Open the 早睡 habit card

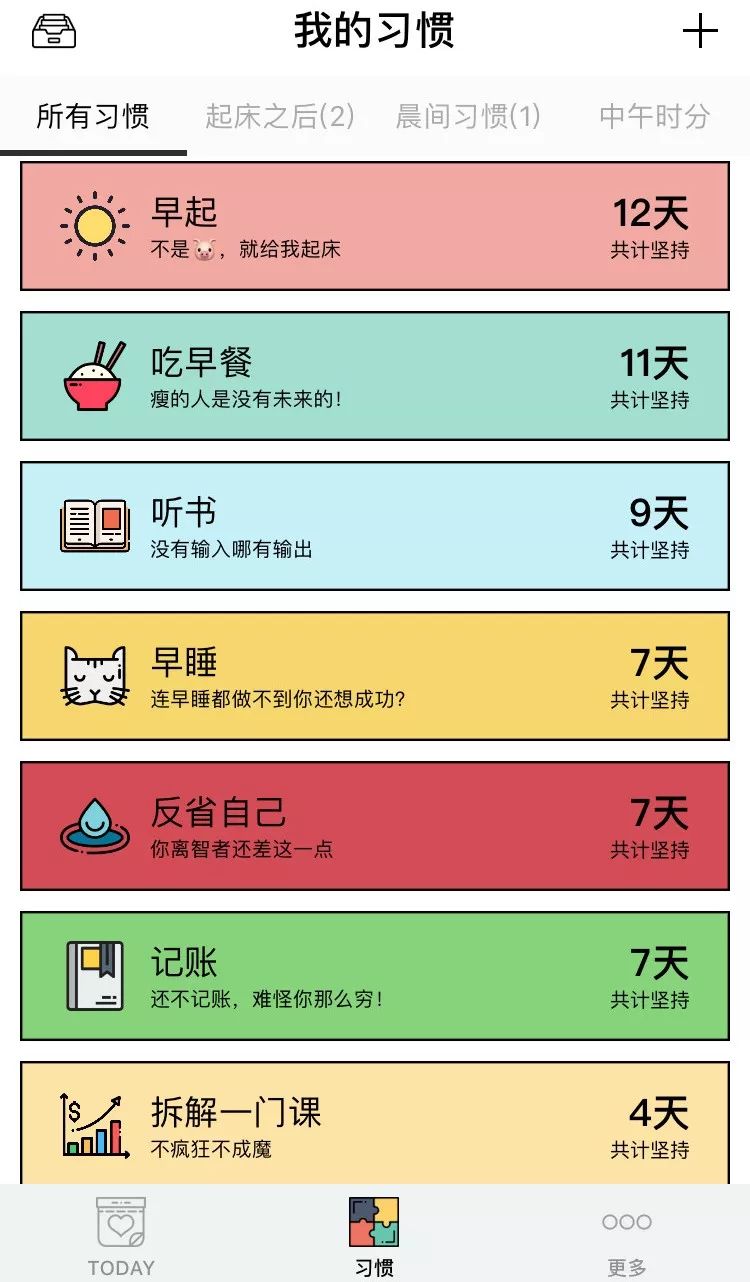coord(375,676)
